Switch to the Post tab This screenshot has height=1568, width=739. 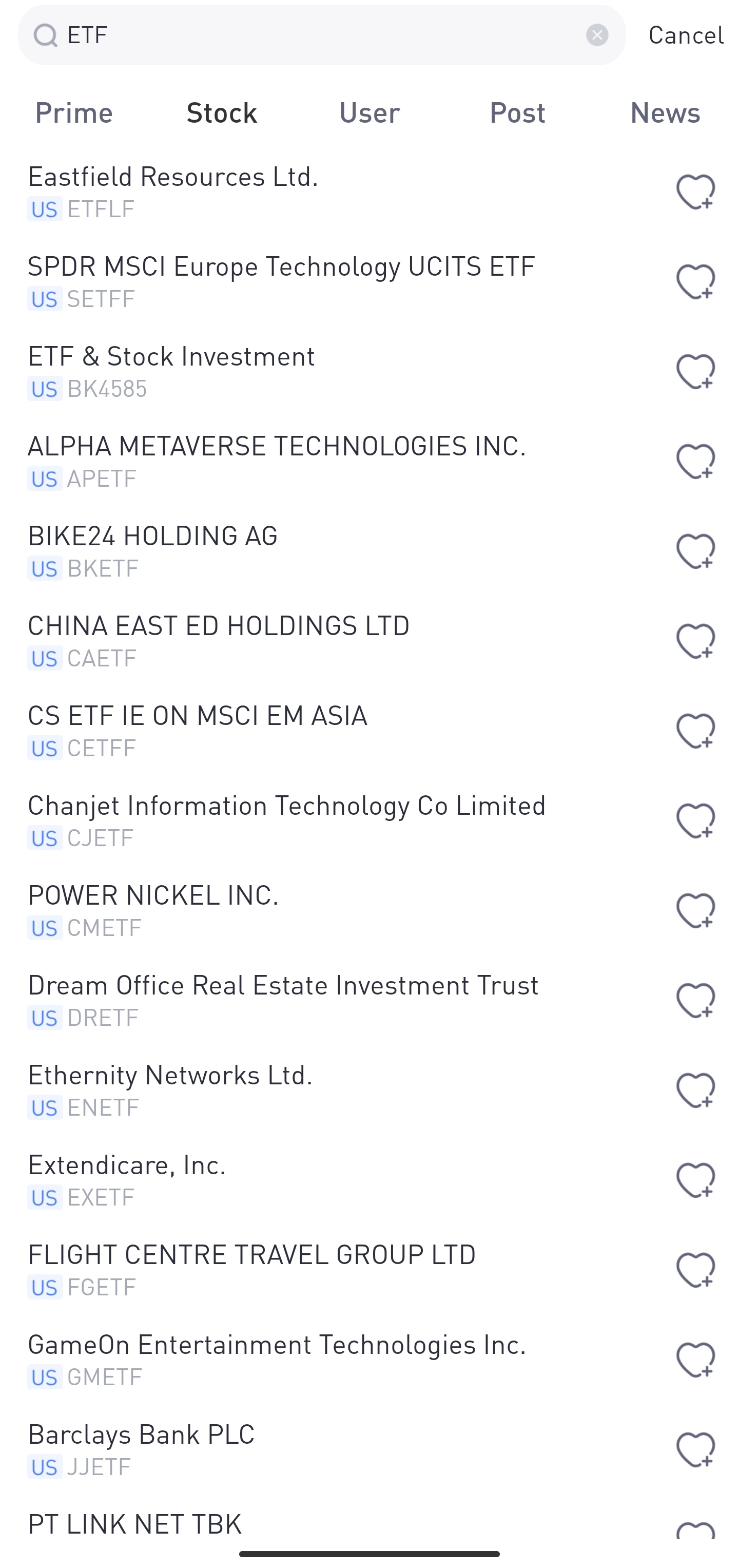[x=517, y=113]
